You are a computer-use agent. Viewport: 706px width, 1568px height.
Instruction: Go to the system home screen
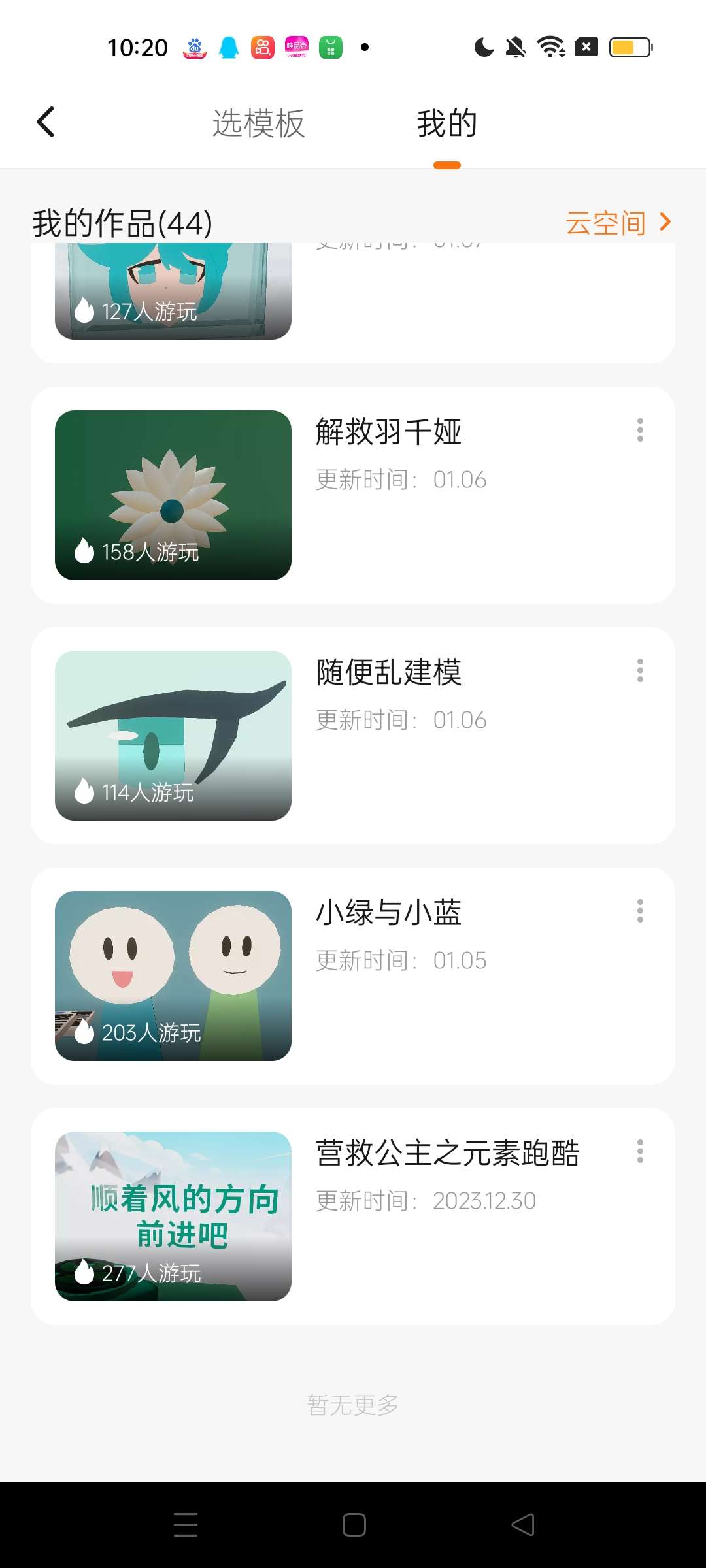[x=354, y=1525]
